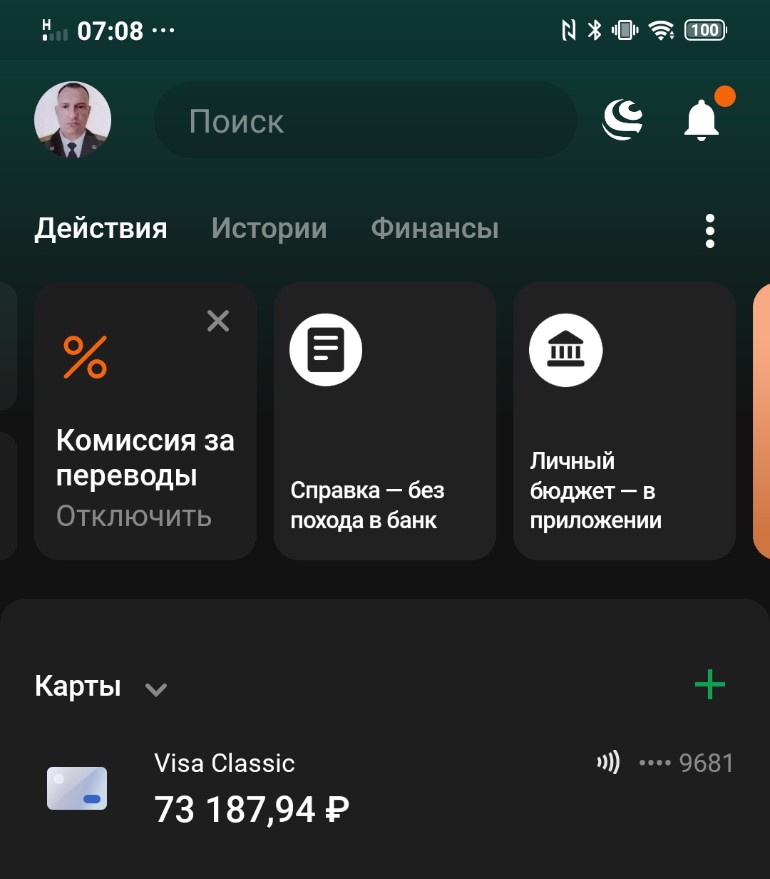Open the document icon on Справка card
The height and width of the screenshot is (879, 770).
click(325, 349)
